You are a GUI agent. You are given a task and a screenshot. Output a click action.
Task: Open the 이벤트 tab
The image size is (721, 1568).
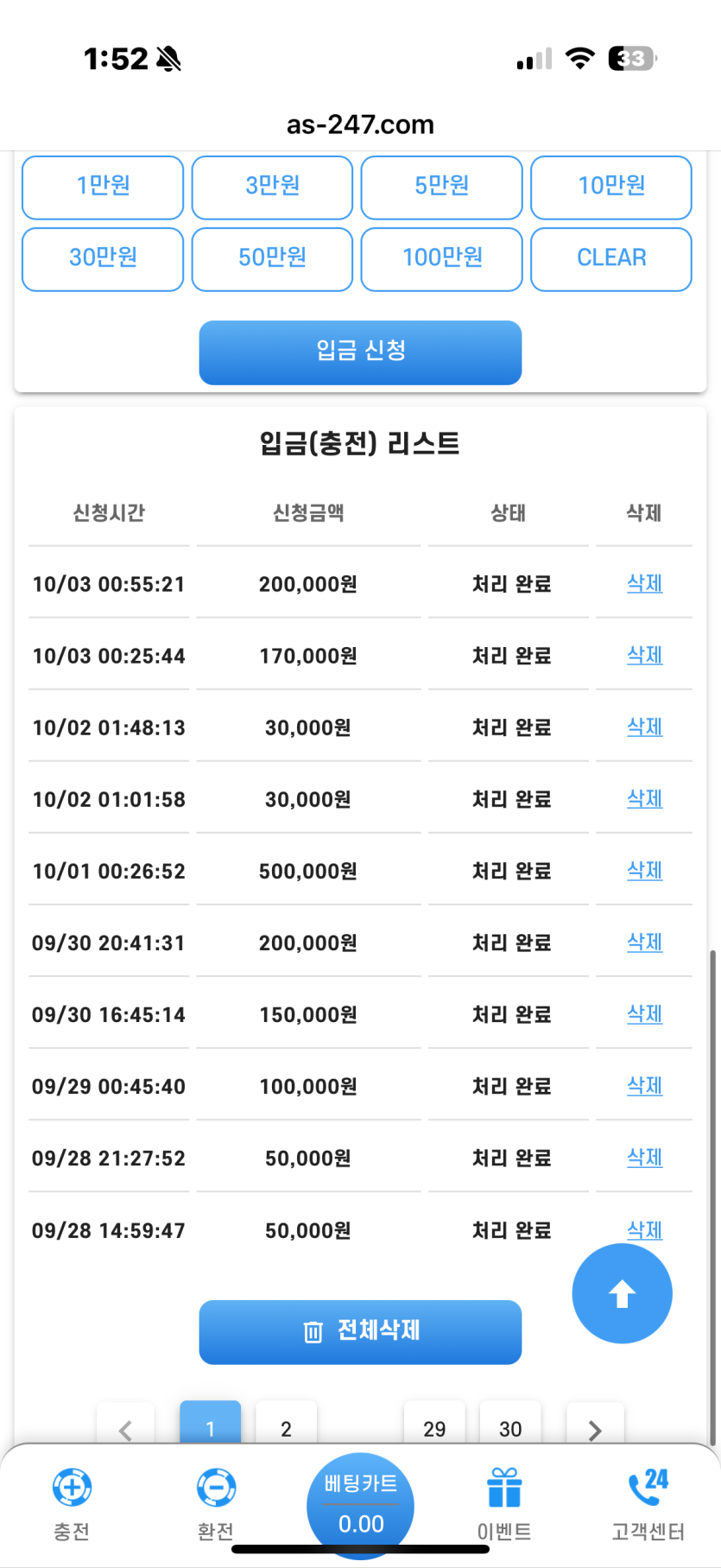coord(504,1504)
